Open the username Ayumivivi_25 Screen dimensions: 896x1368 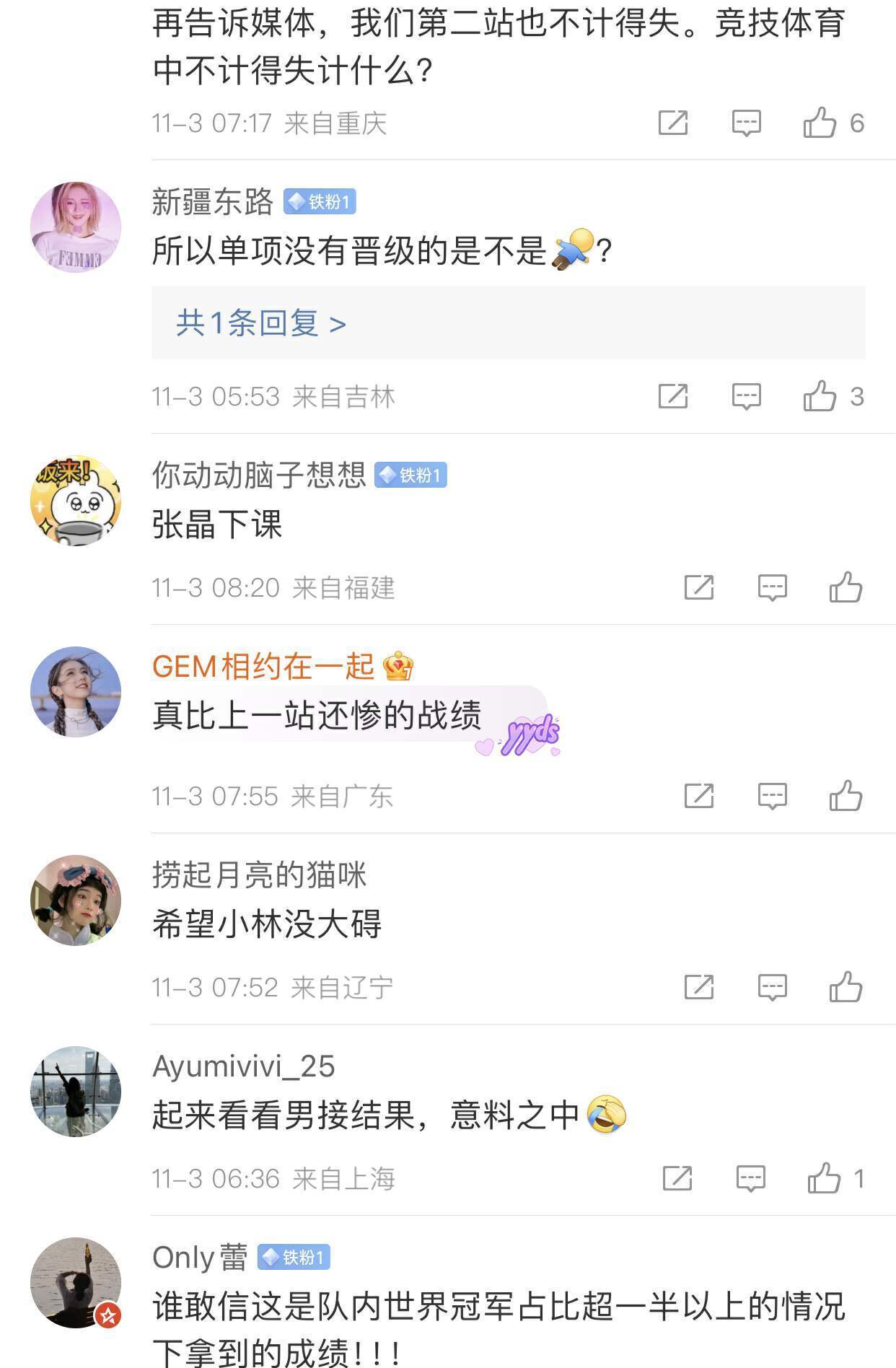coord(244,1066)
